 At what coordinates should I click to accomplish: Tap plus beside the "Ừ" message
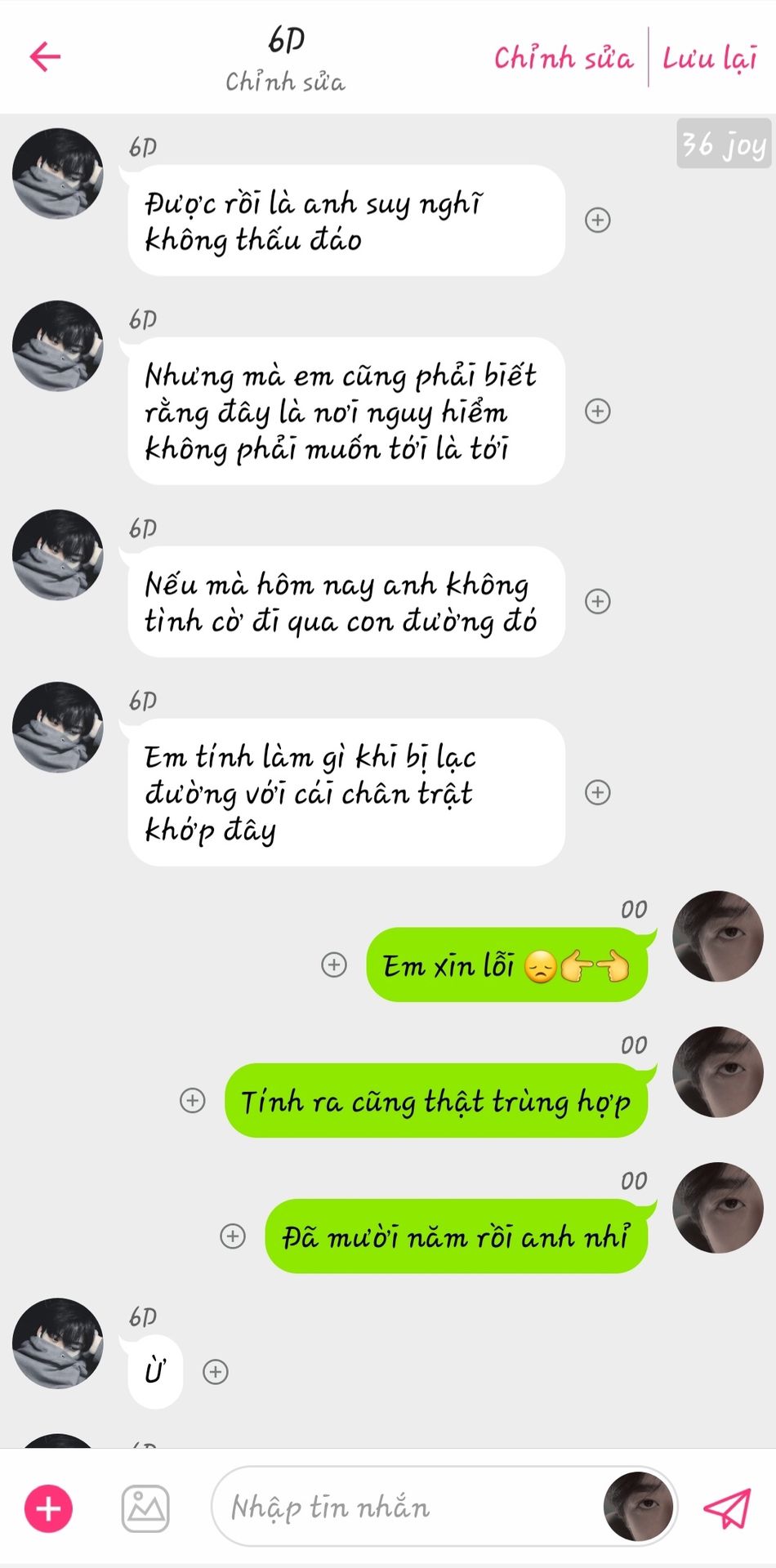pos(216,1371)
